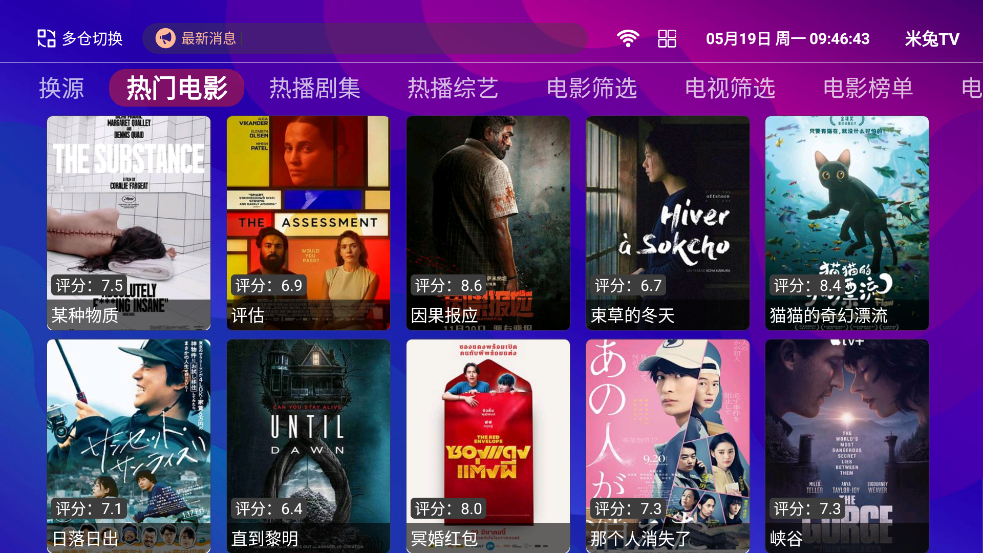Open the movie 峡谷

[847, 445]
